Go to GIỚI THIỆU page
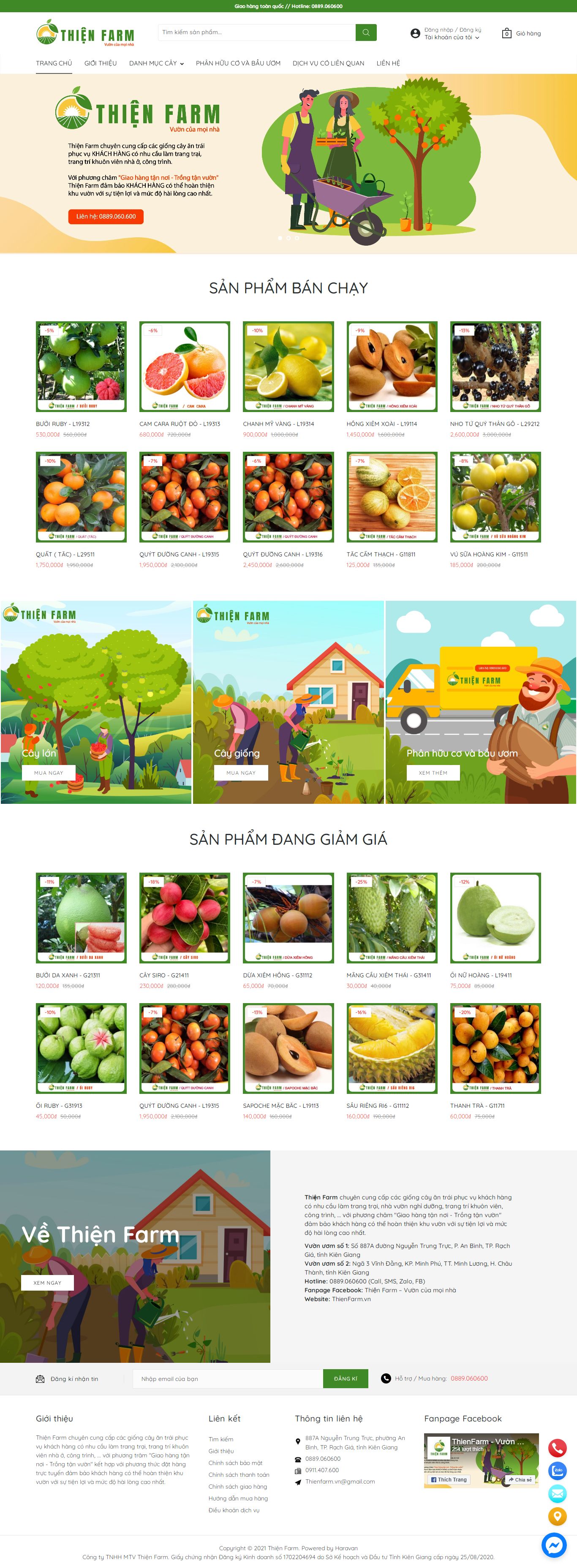This screenshot has width=577, height=1568. click(101, 63)
